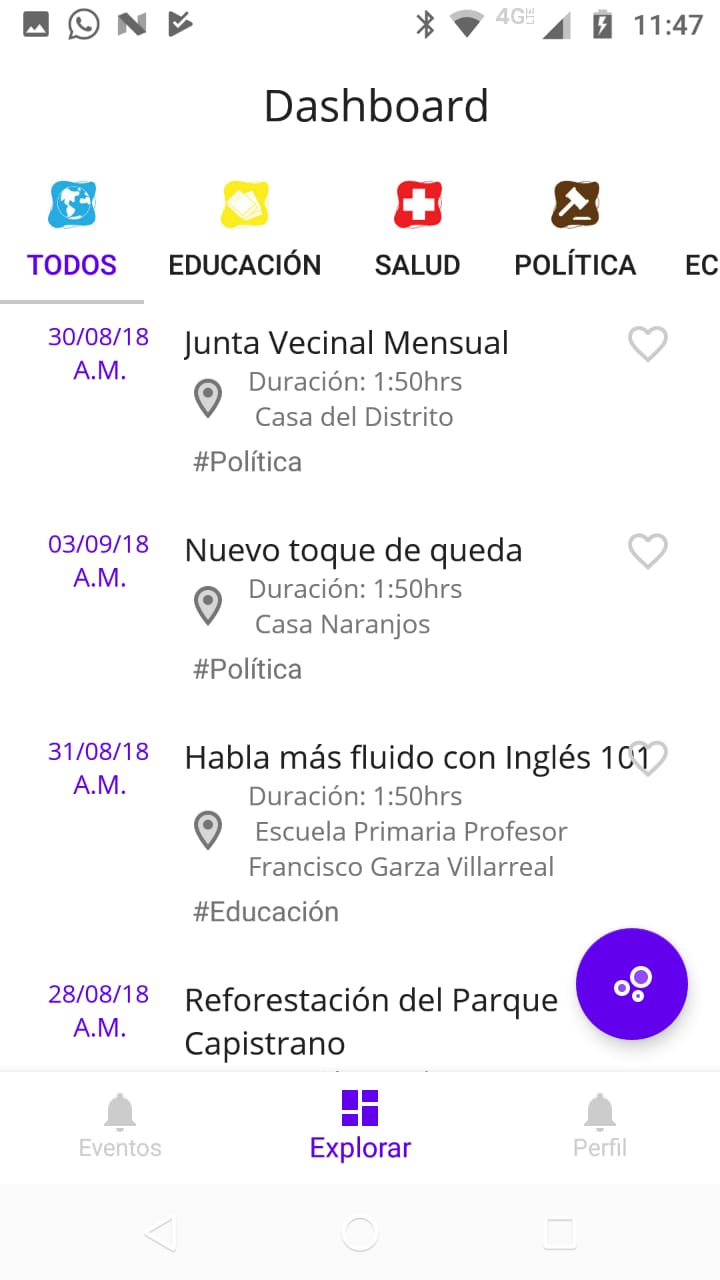
Task: Return to the home screen
Action: point(360,1233)
